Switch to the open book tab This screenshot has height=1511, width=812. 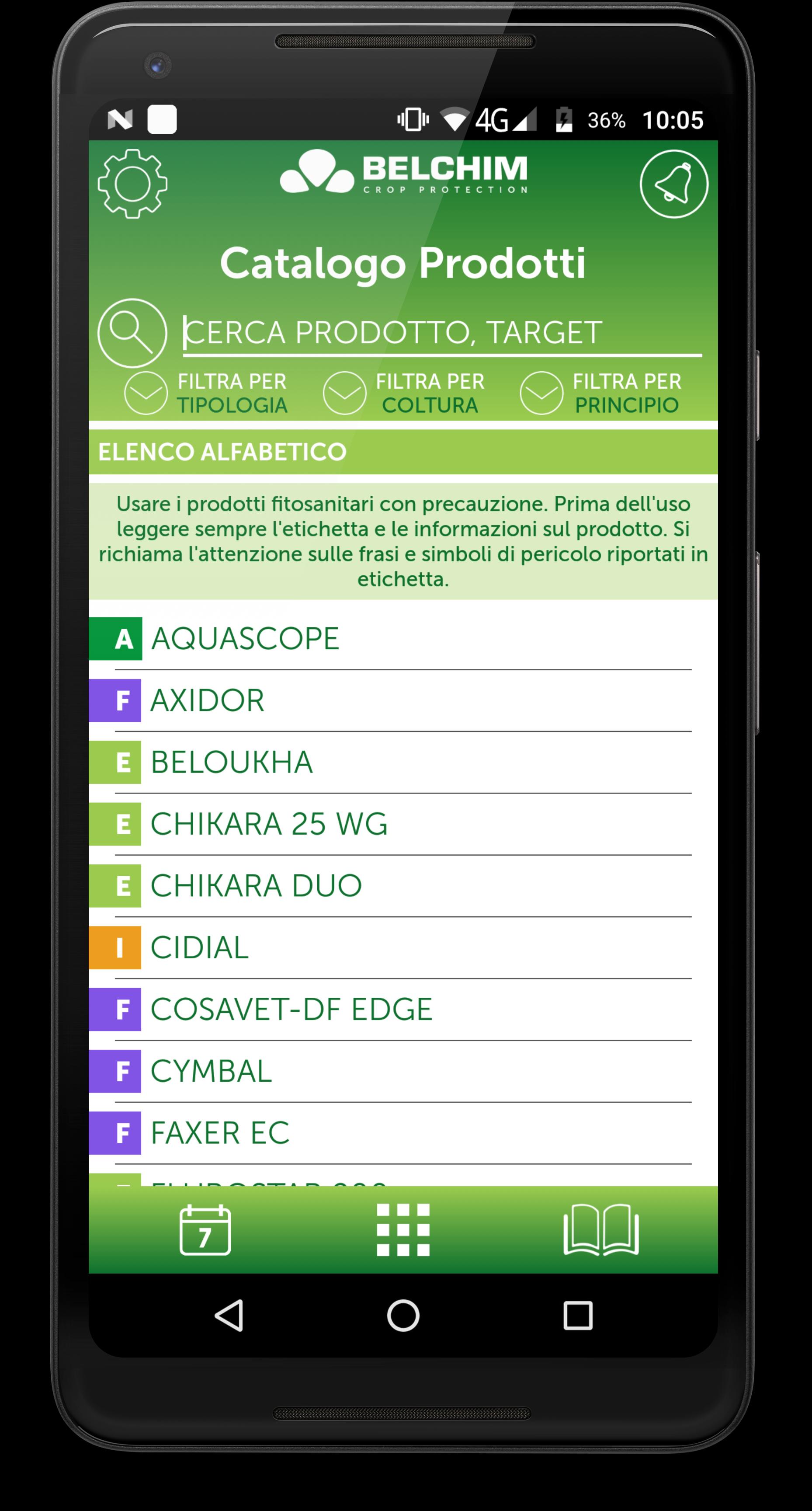click(601, 1230)
